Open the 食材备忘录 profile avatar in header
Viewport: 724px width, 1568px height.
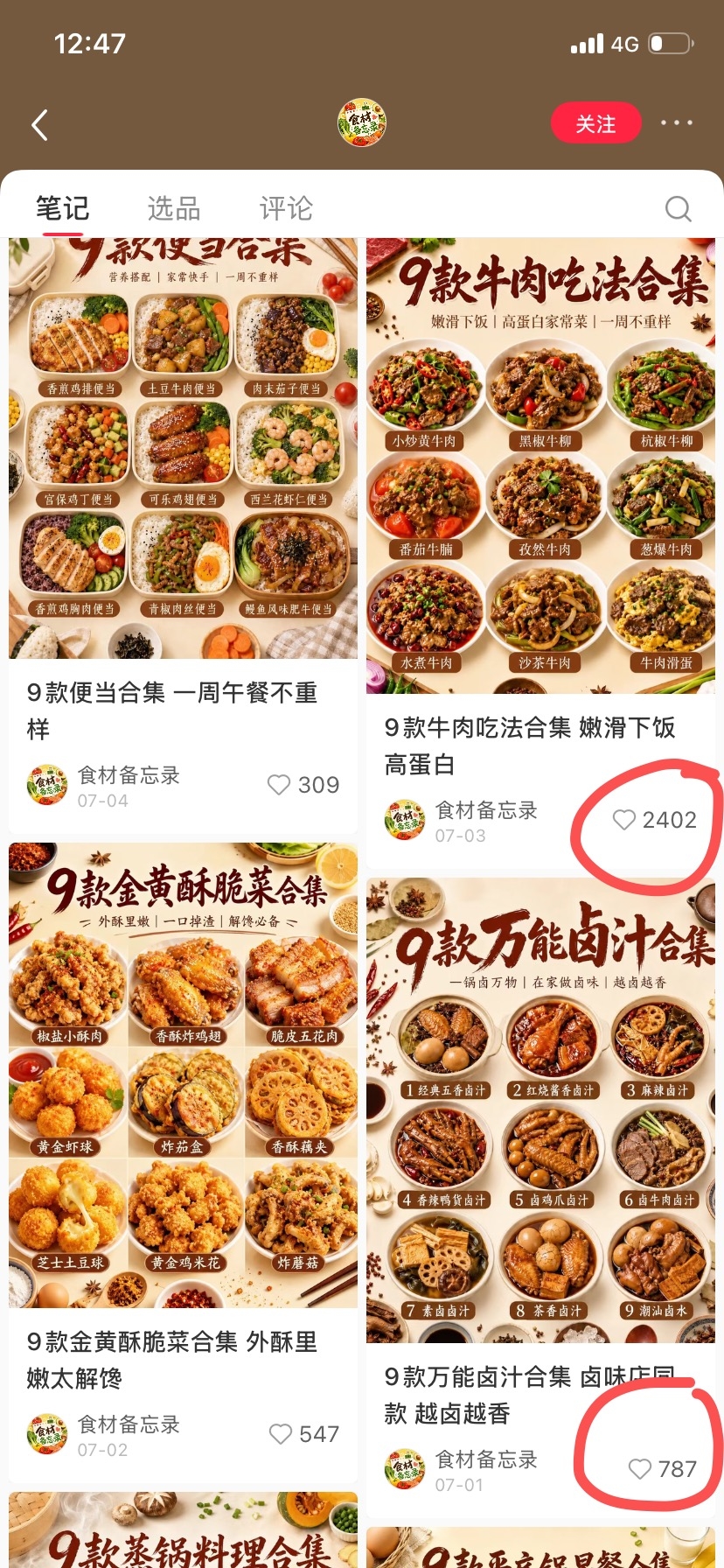(x=362, y=122)
